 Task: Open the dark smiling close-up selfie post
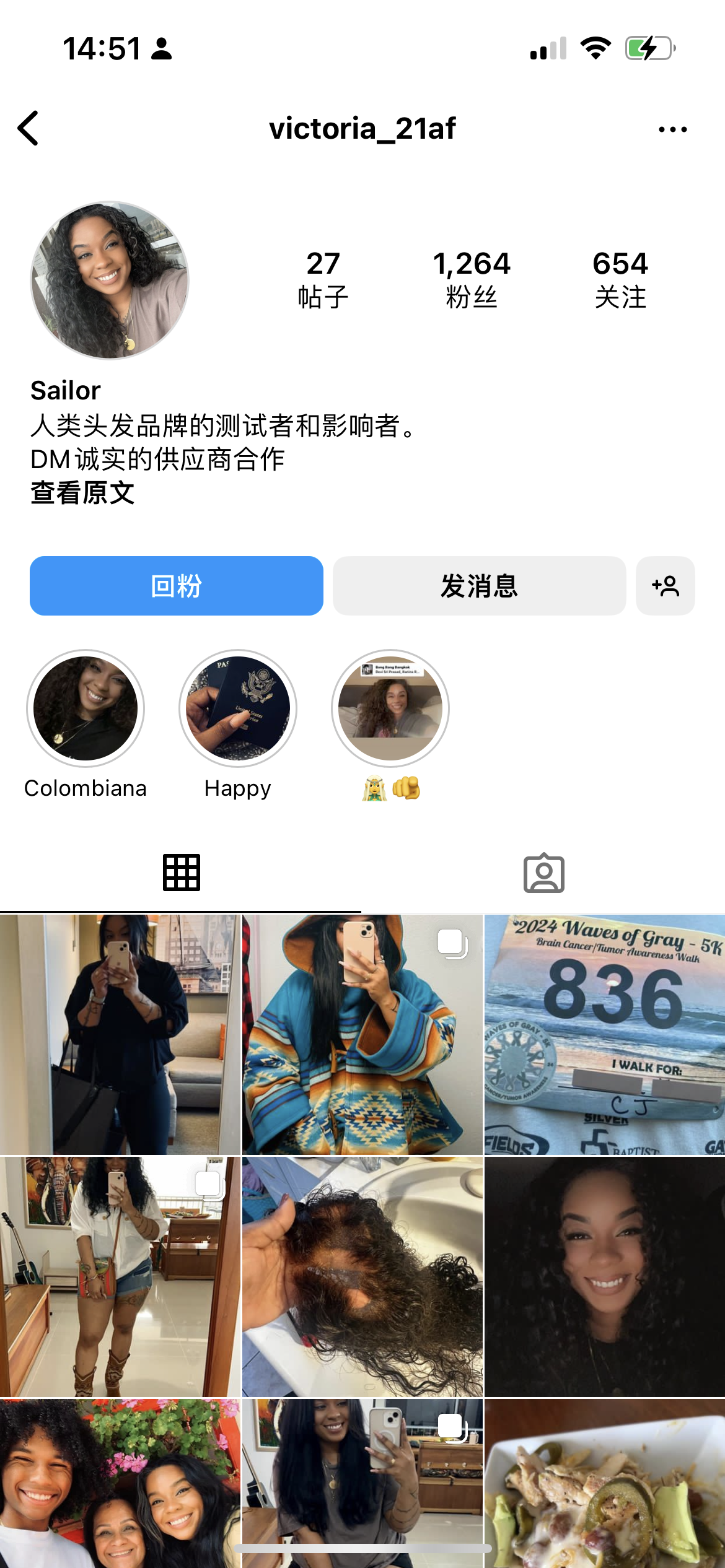(x=605, y=1276)
